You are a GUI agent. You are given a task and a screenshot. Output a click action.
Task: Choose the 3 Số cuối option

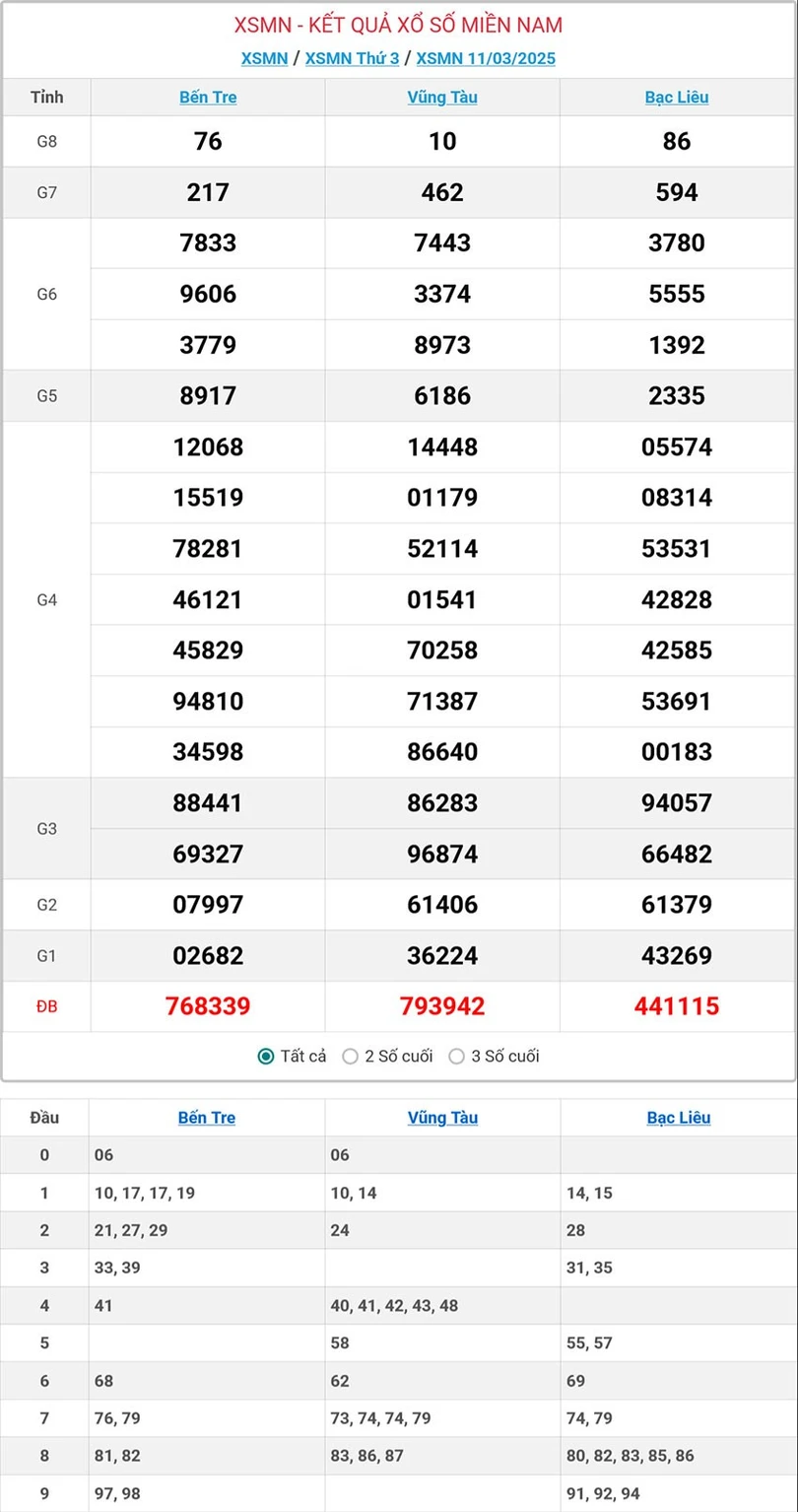pos(457,1057)
